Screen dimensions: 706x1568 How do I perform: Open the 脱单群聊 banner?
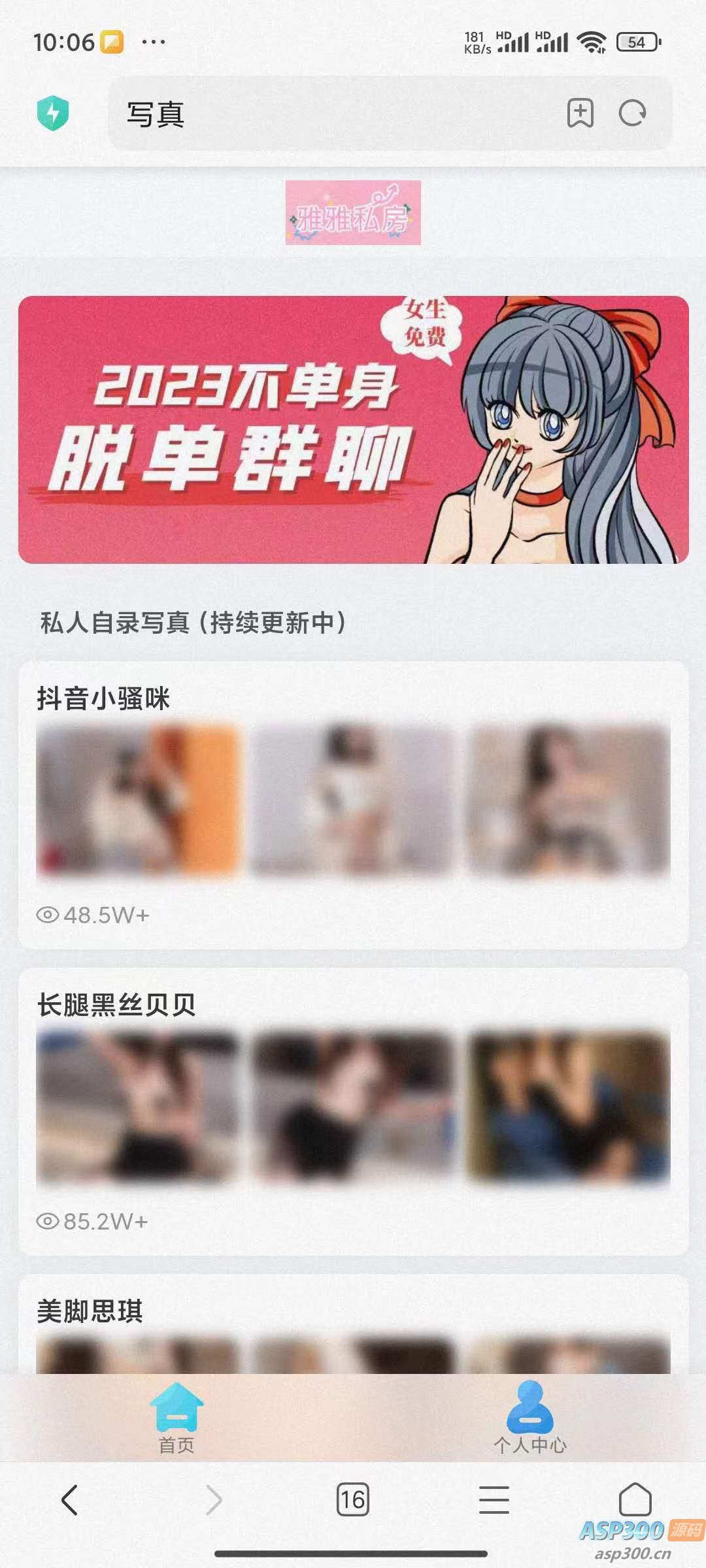tap(353, 429)
